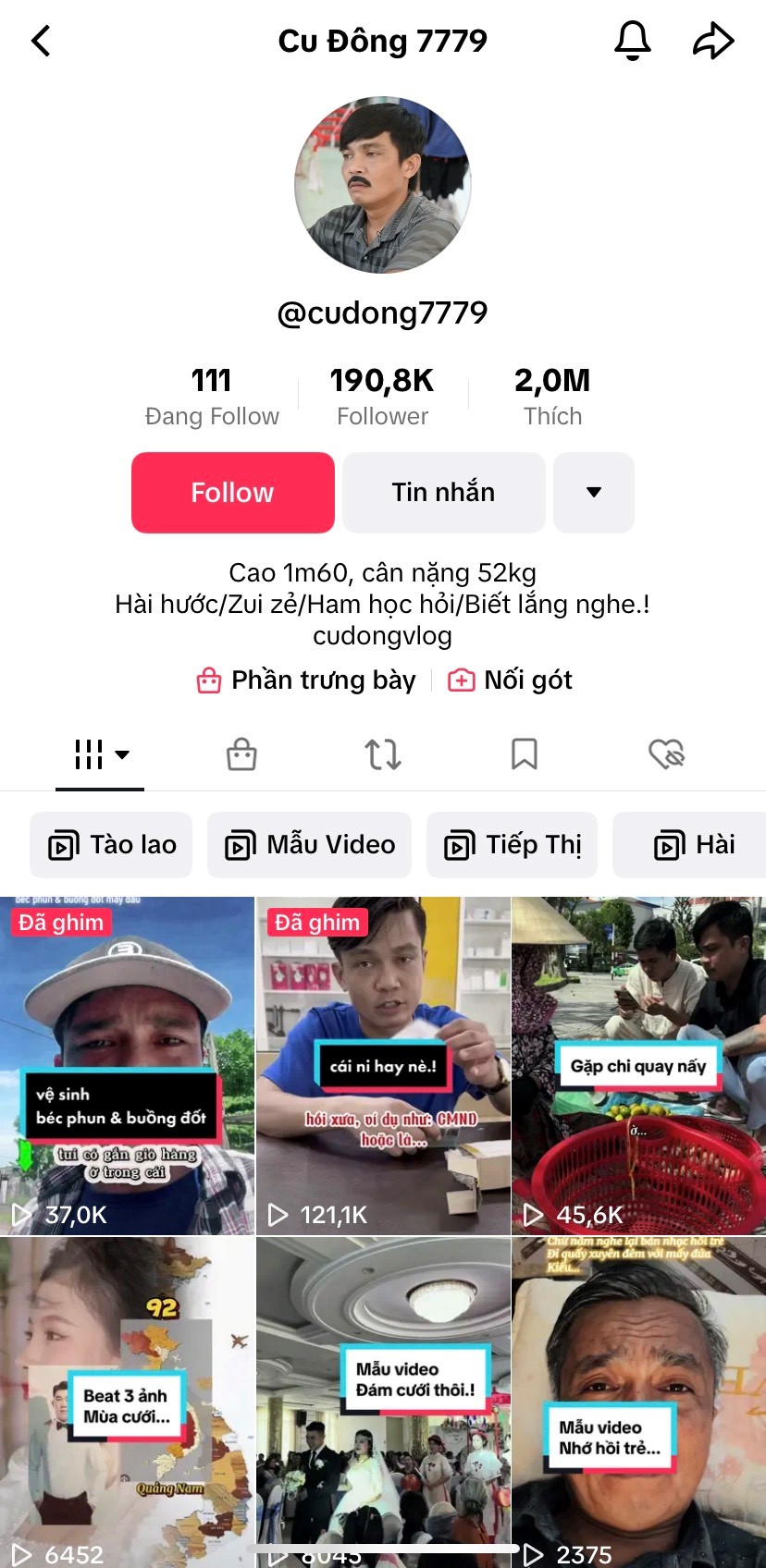Screen dimensions: 766x1568
Task: Open the Hài playlist
Action: (x=694, y=845)
